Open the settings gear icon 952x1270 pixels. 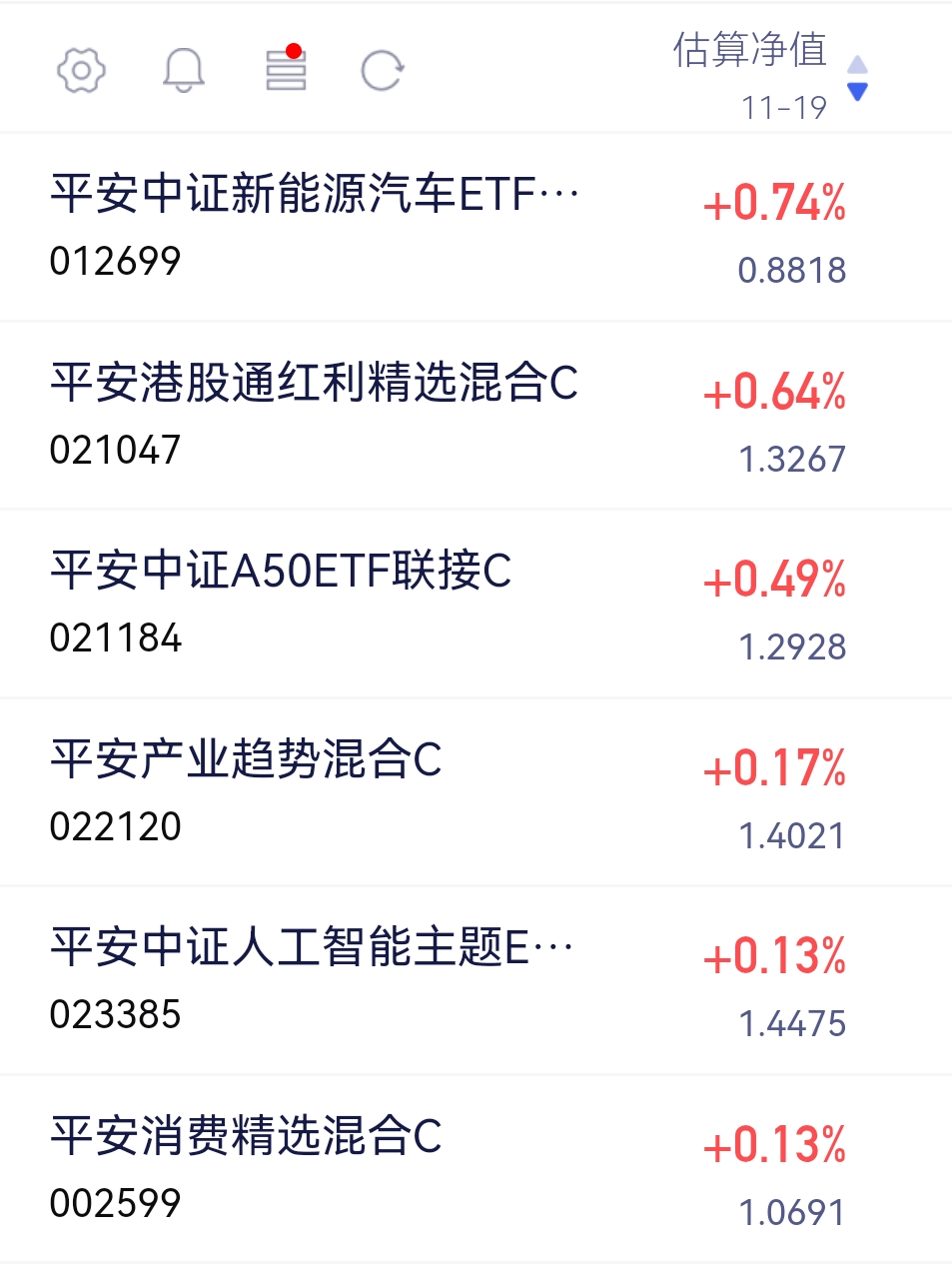[81, 70]
